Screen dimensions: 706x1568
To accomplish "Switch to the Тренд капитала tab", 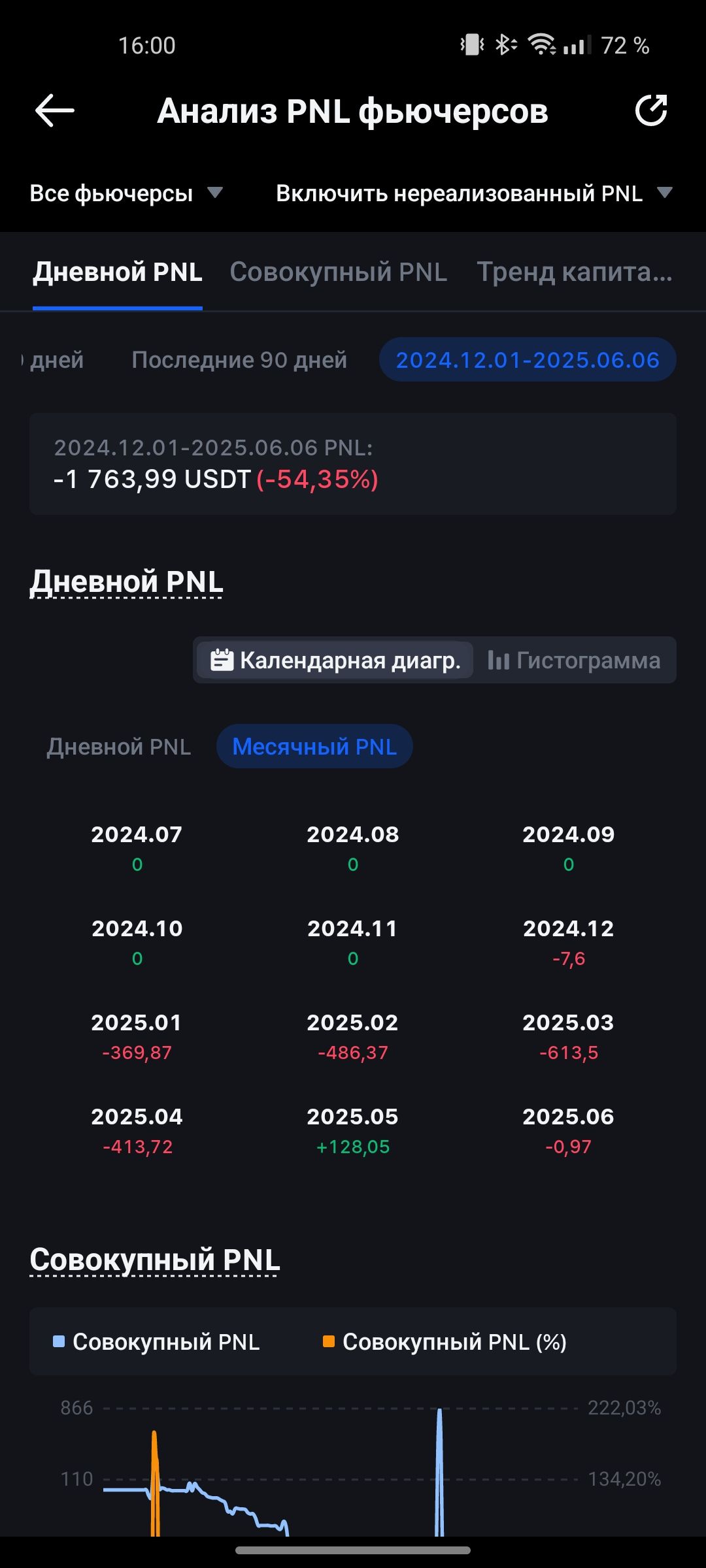I will 575,272.
